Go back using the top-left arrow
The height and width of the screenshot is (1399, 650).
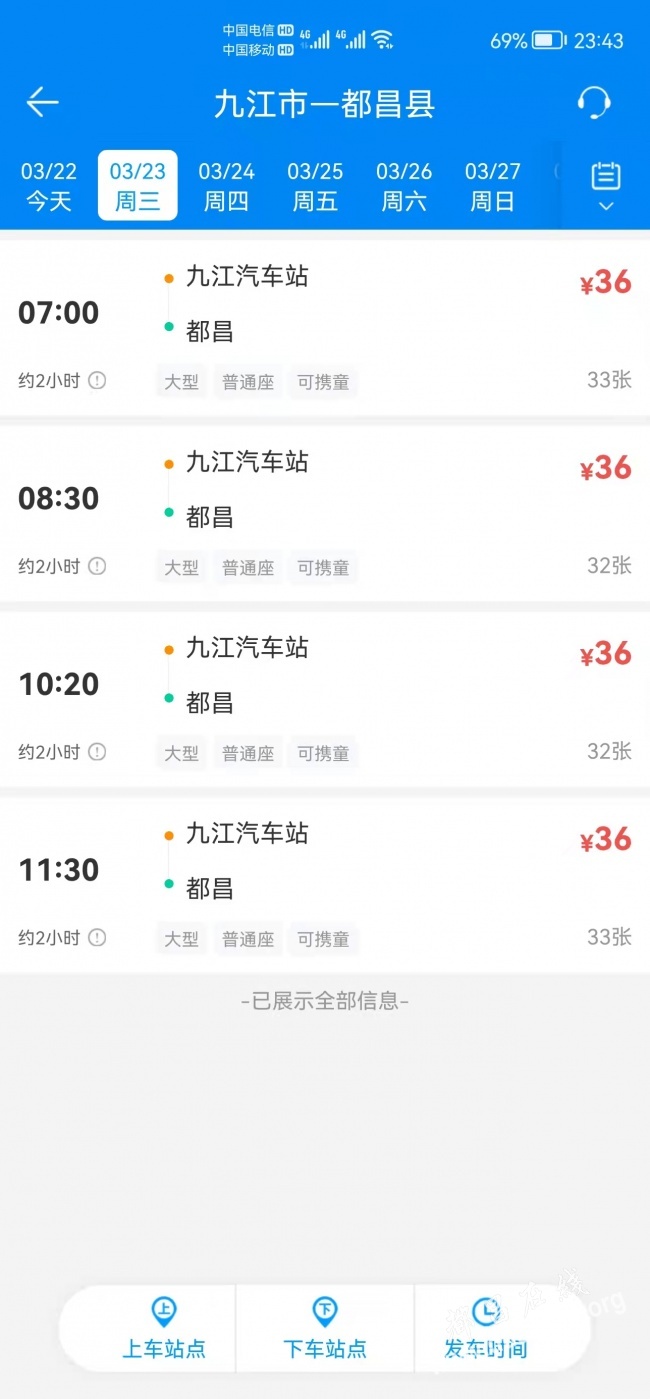42,102
